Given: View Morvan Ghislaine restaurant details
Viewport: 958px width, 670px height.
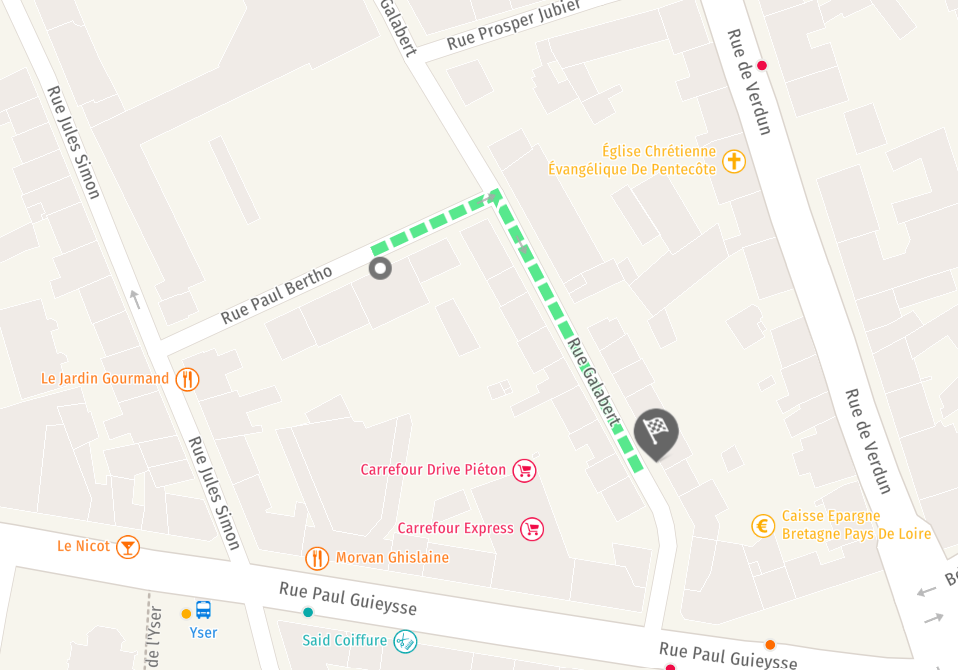Looking at the screenshot, I should (317, 558).
